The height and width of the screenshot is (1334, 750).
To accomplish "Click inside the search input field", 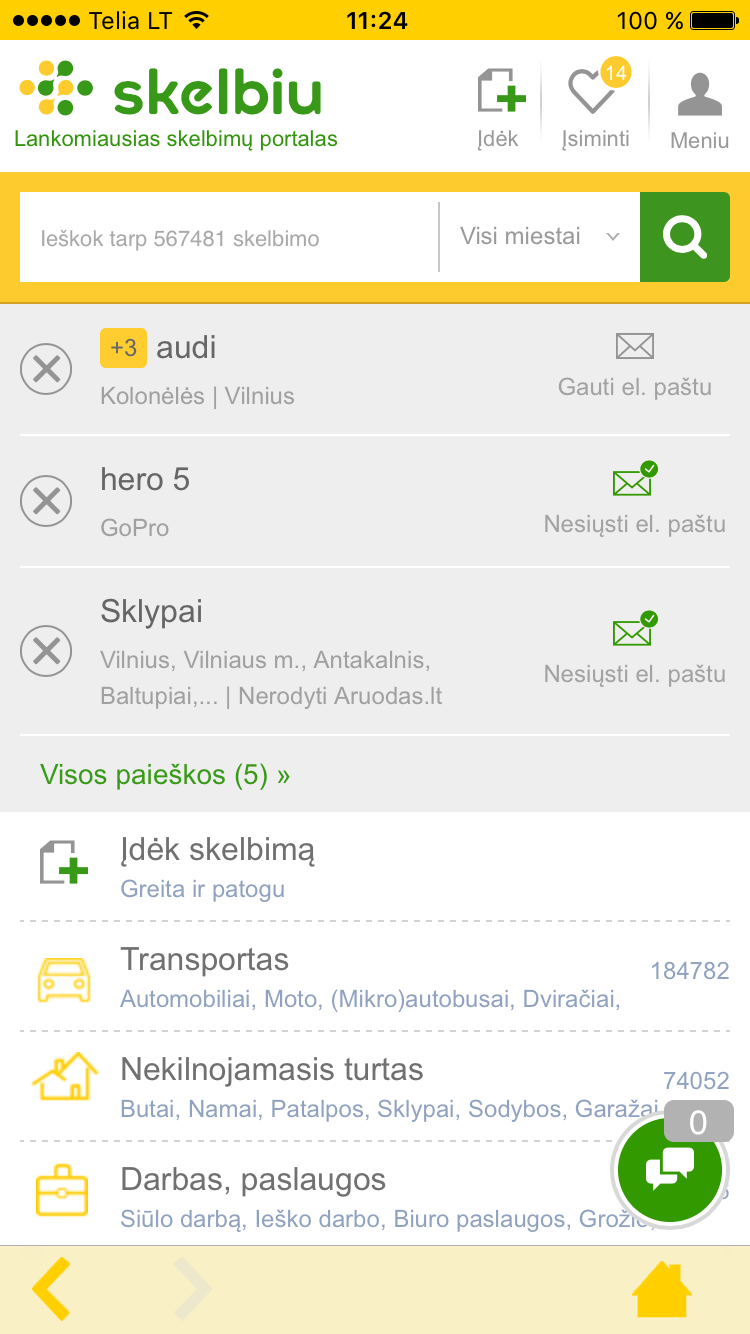I will 230,236.
